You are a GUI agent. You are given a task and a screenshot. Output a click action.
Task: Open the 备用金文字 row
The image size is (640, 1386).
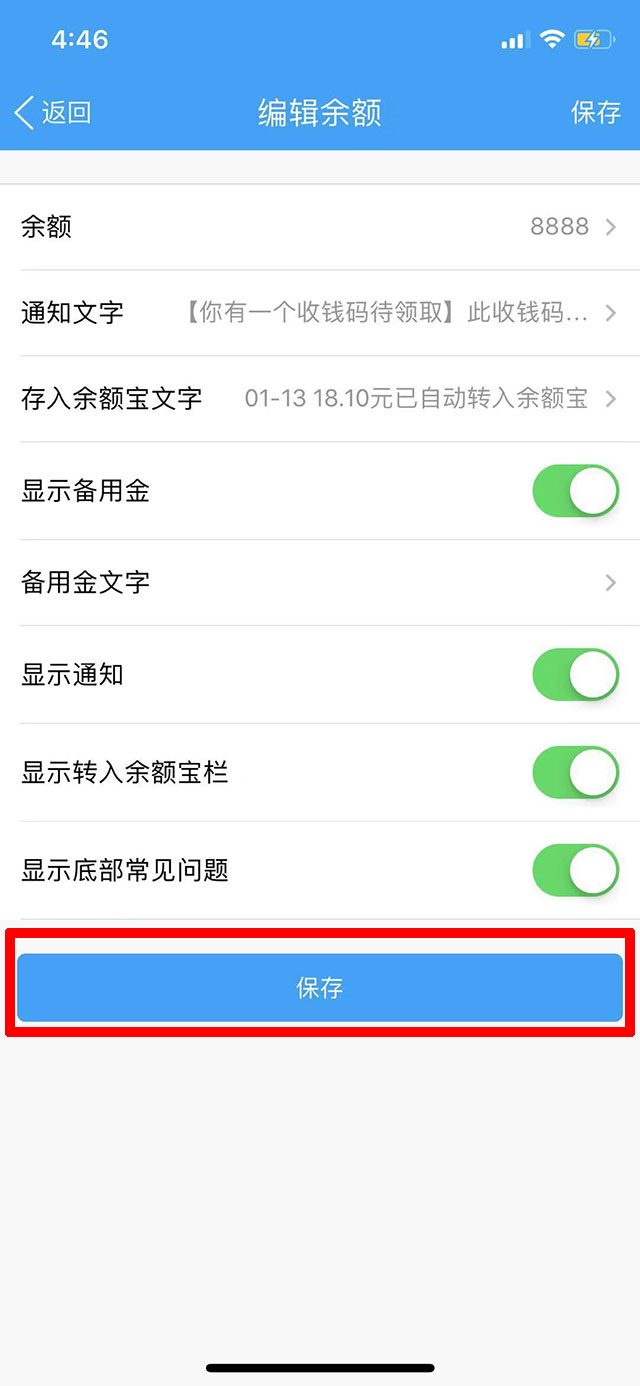[x=320, y=582]
